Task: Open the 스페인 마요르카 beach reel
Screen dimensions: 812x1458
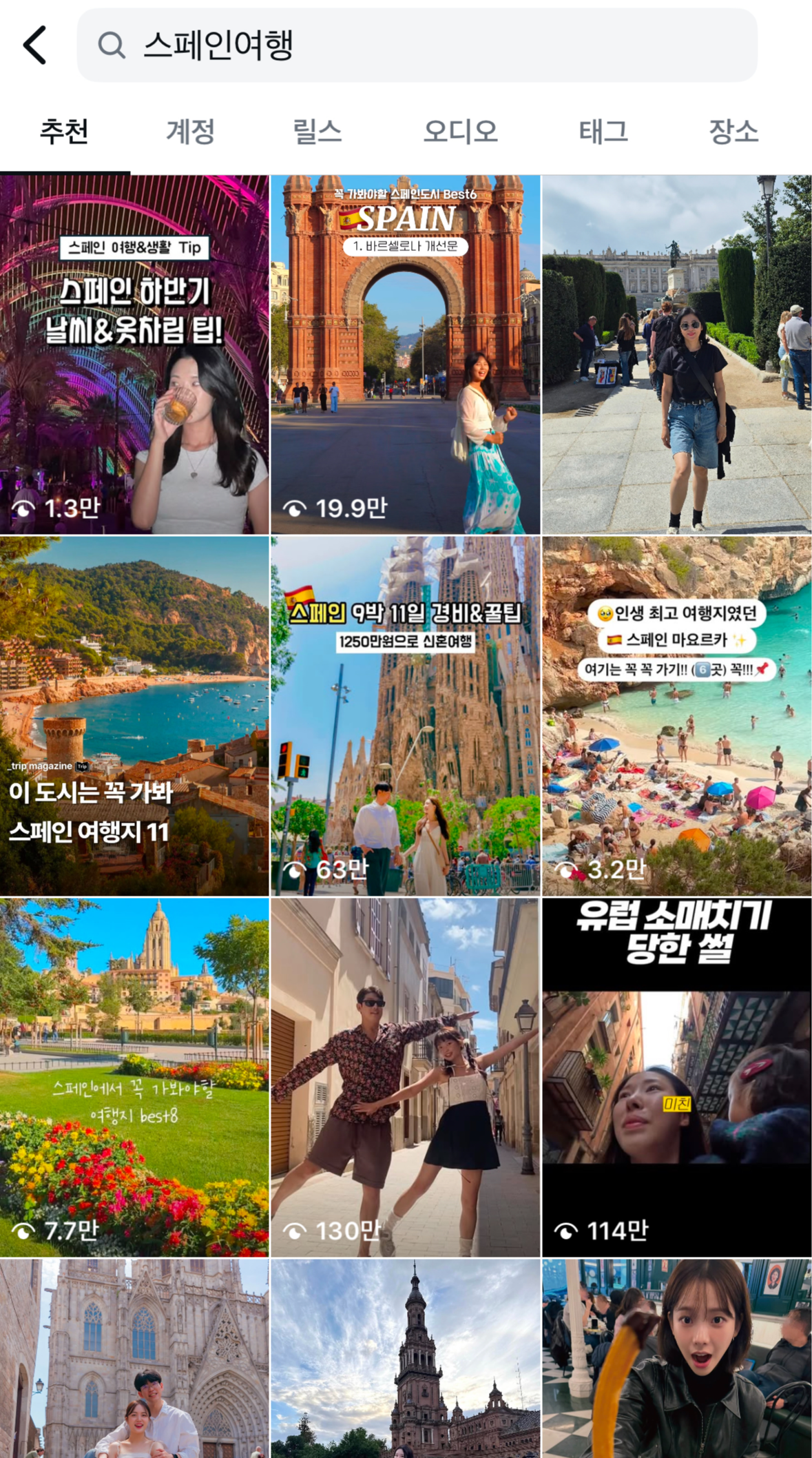Action: 676,716
